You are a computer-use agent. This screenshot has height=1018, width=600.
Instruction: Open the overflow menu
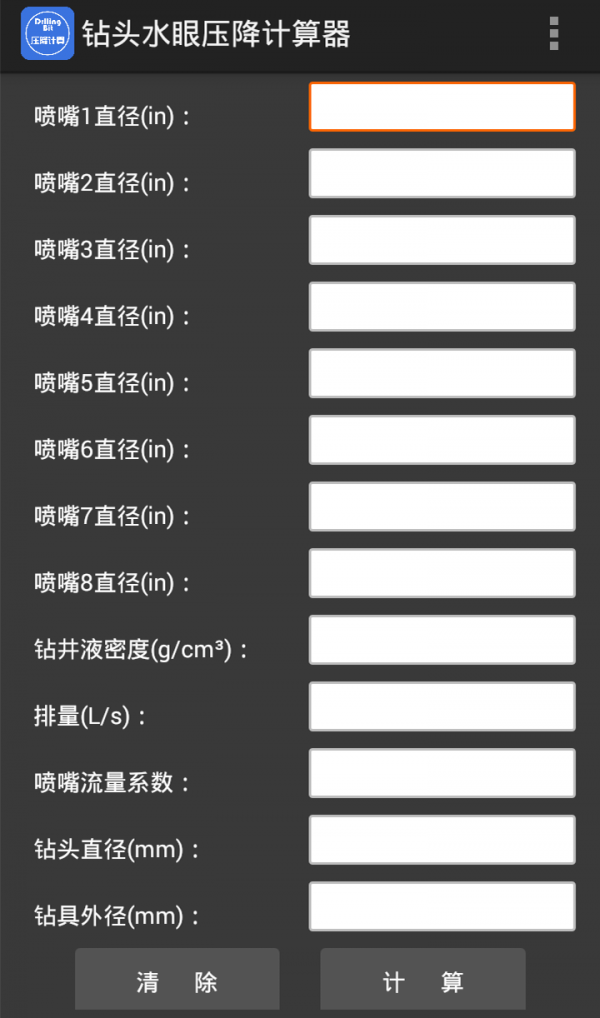[x=553, y=34]
